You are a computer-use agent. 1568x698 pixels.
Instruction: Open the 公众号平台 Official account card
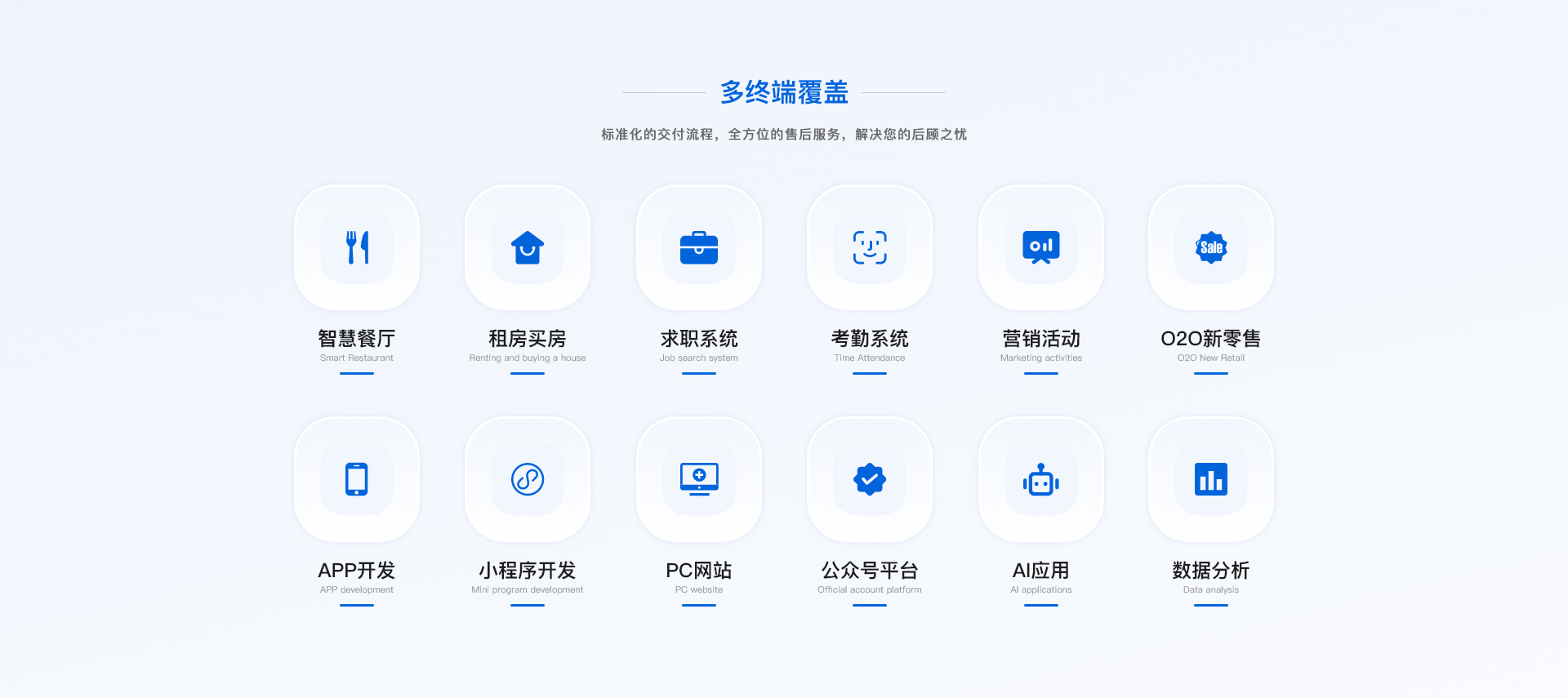pyautogui.click(x=870, y=479)
